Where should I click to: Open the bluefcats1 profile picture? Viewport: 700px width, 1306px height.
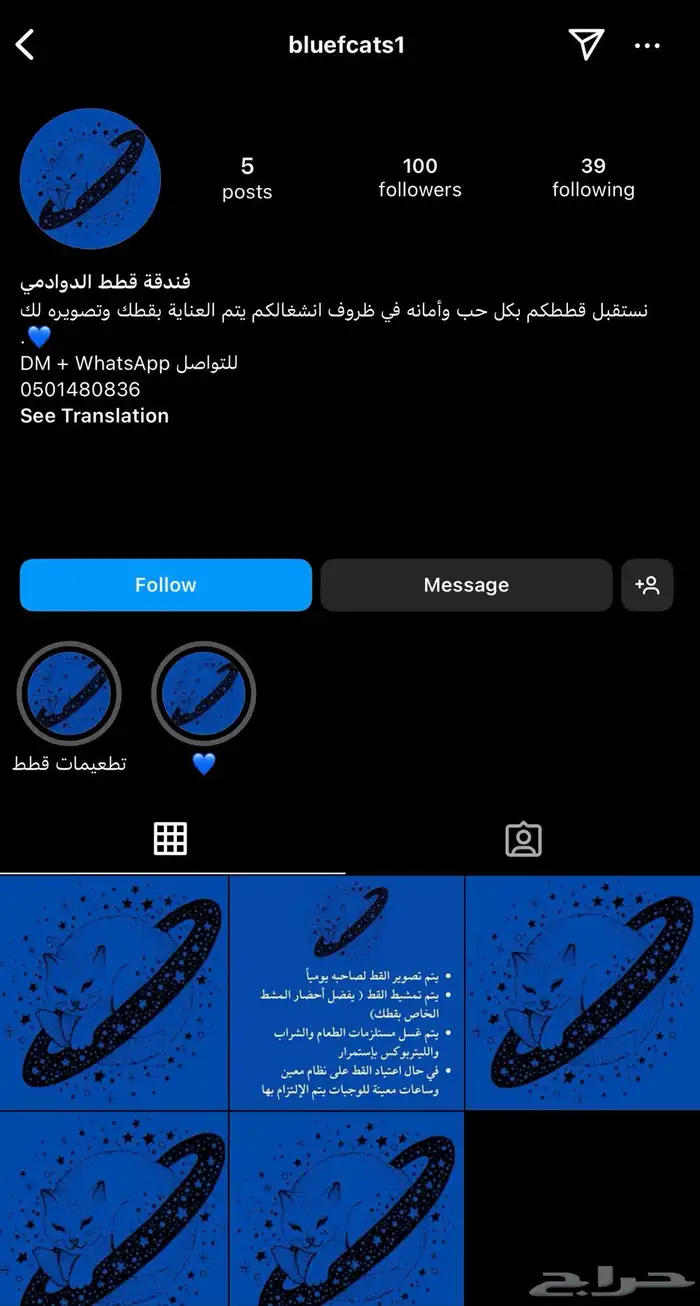coord(90,180)
